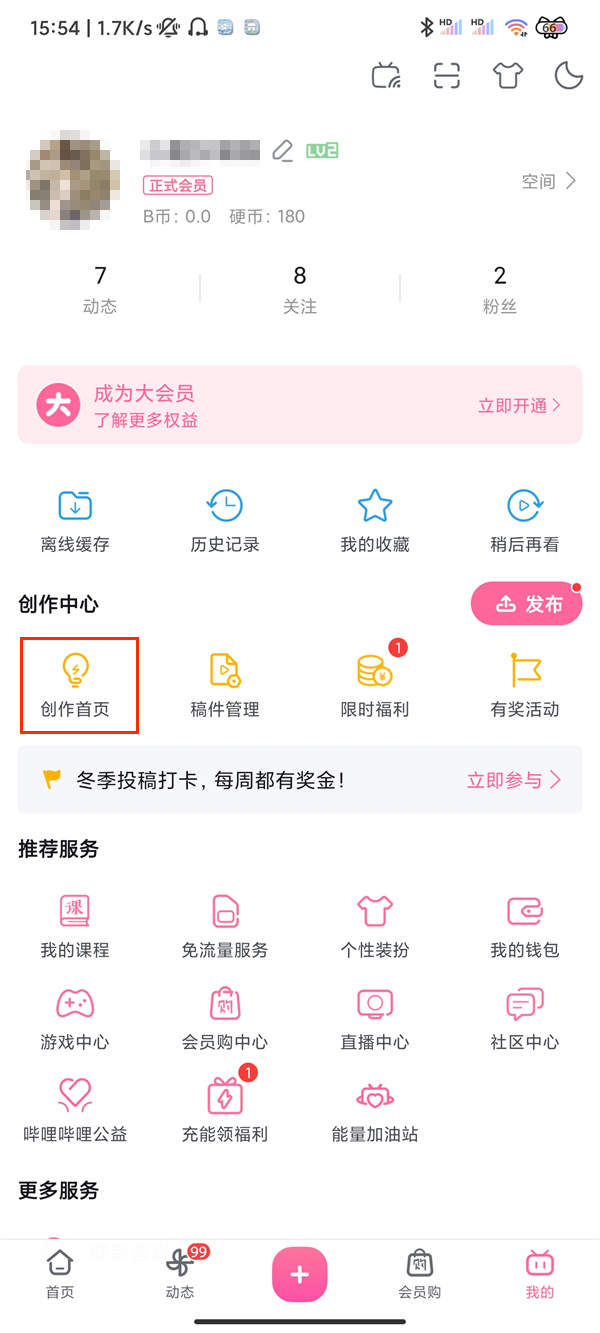Open 离线缓存 offline downloads
Screen dimensions: 600x1333
click(75, 521)
